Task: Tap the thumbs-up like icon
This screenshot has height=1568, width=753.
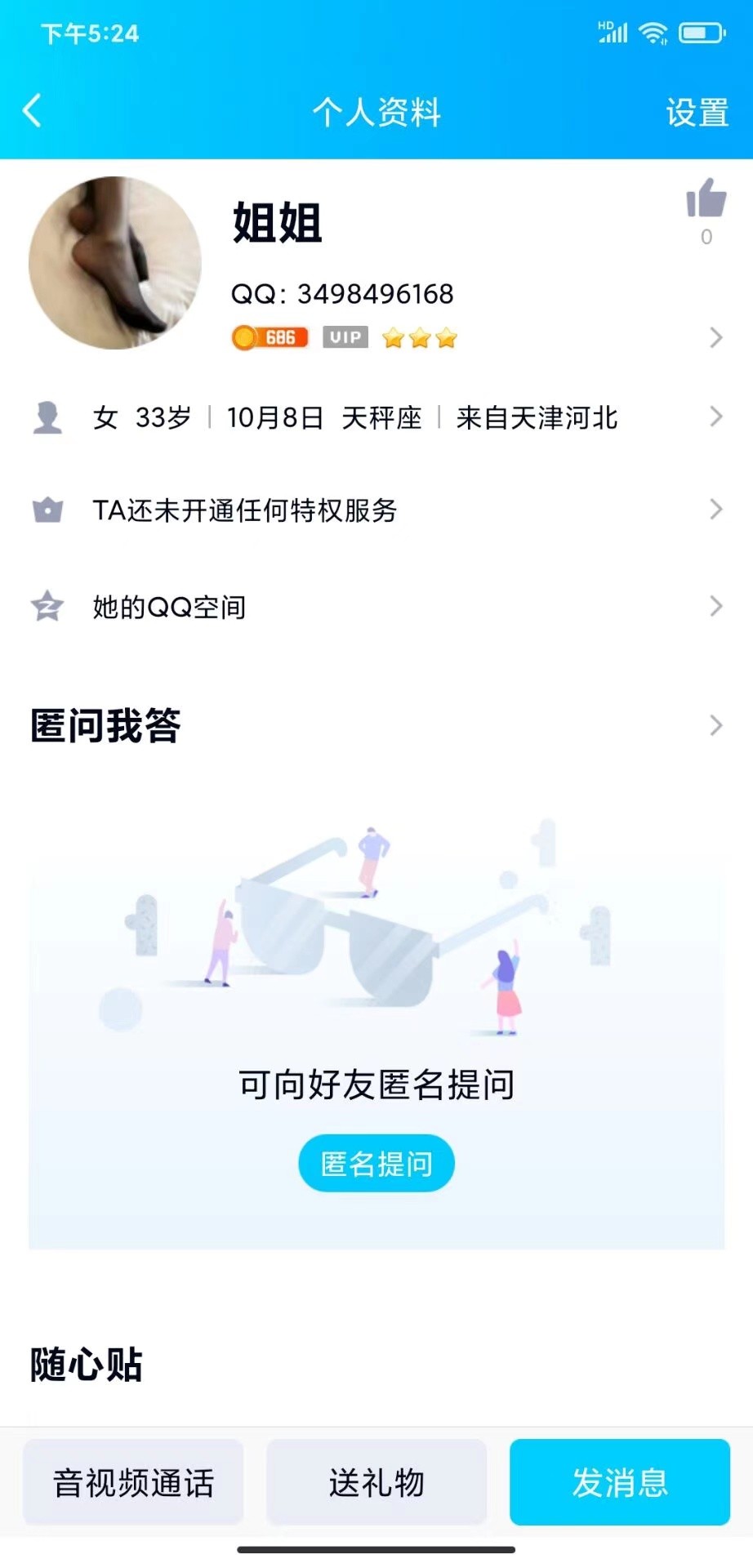Action: (706, 196)
